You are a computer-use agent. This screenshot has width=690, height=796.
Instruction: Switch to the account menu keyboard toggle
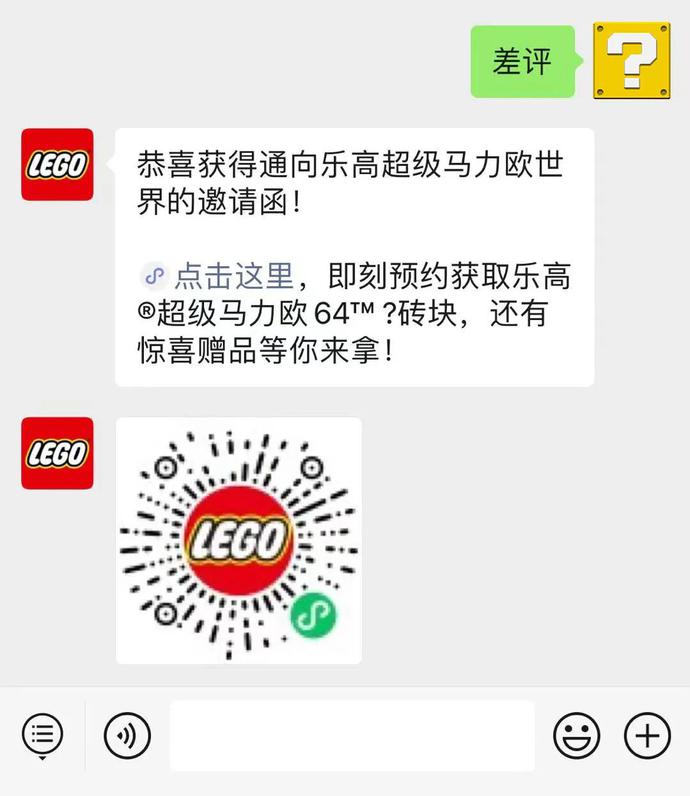point(42,737)
